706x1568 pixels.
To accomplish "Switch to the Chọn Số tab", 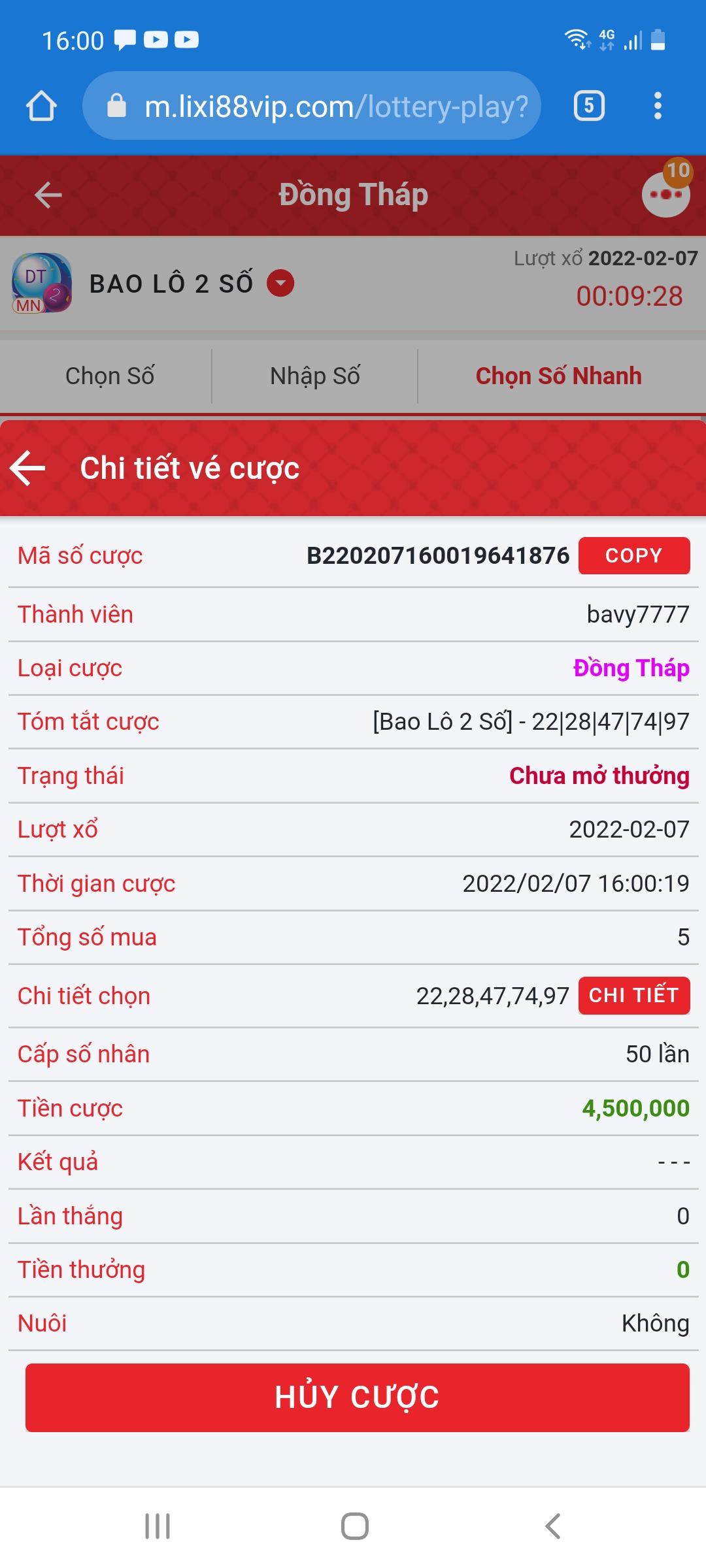I will click(x=110, y=376).
